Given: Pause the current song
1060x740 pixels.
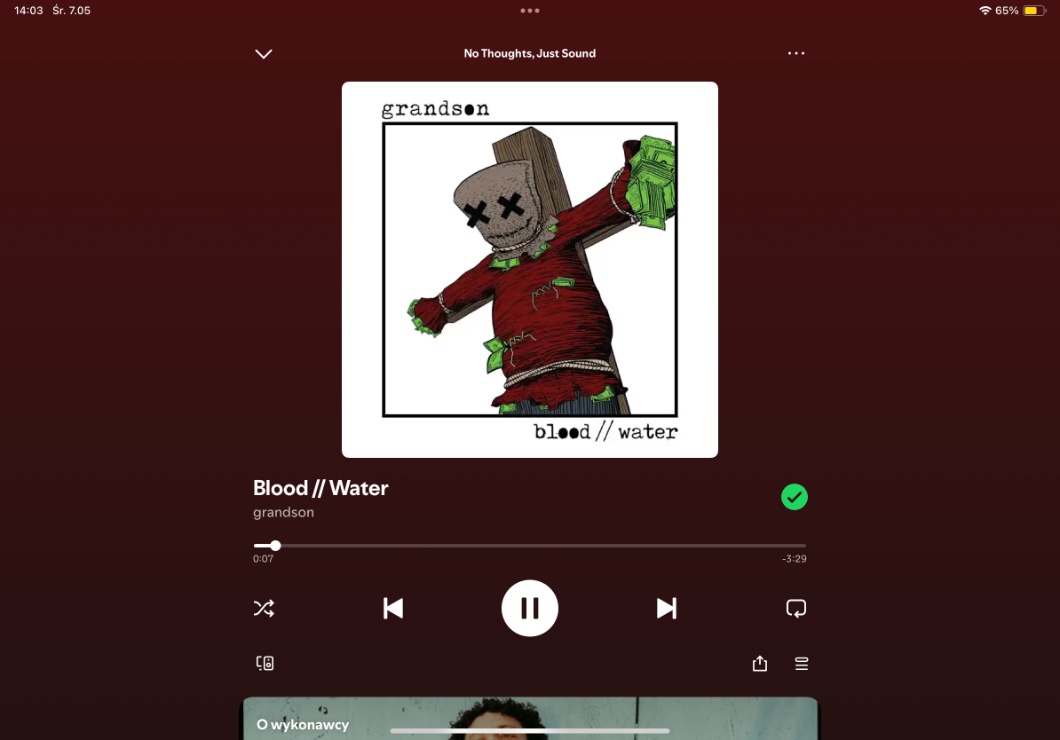Looking at the screenshot, I should (530, 608).
